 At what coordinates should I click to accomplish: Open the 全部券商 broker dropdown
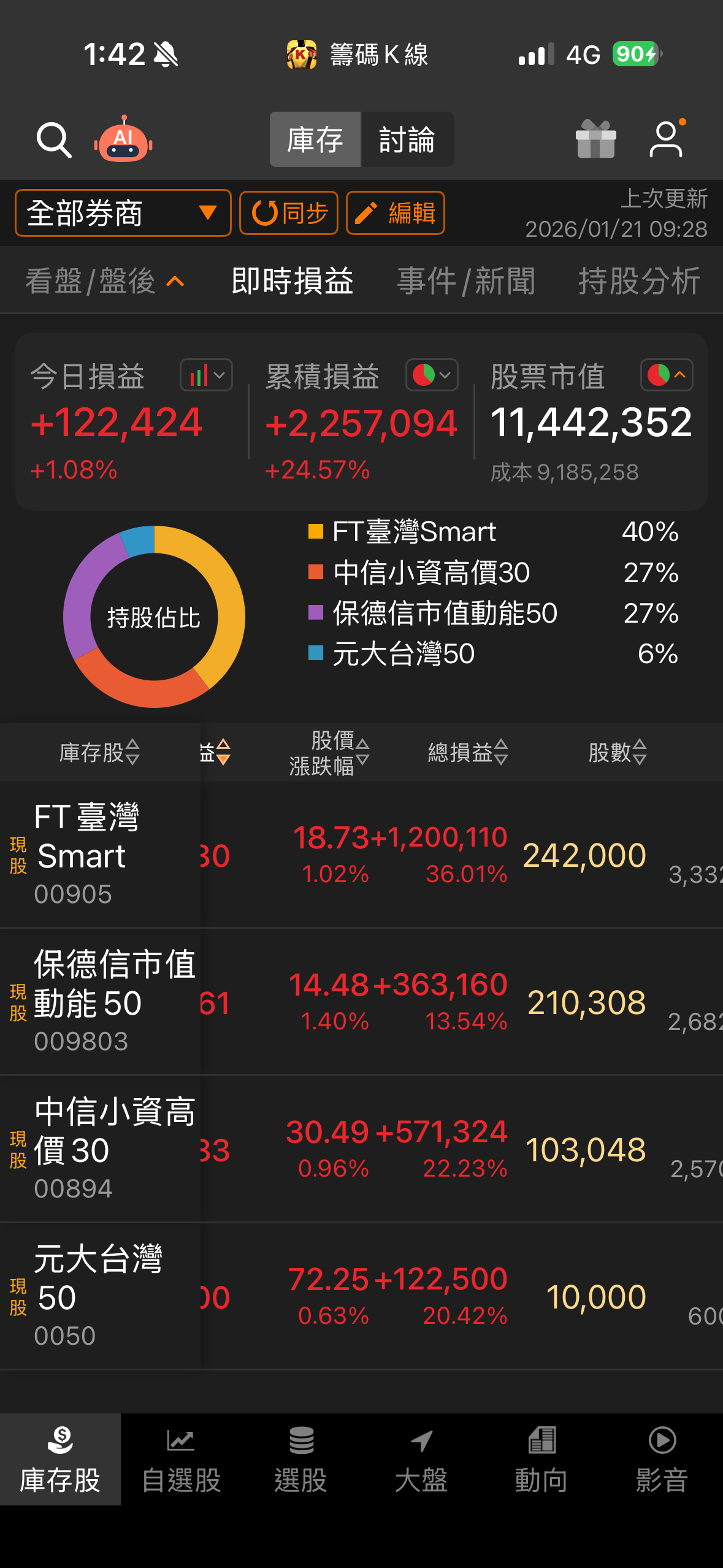122,213
